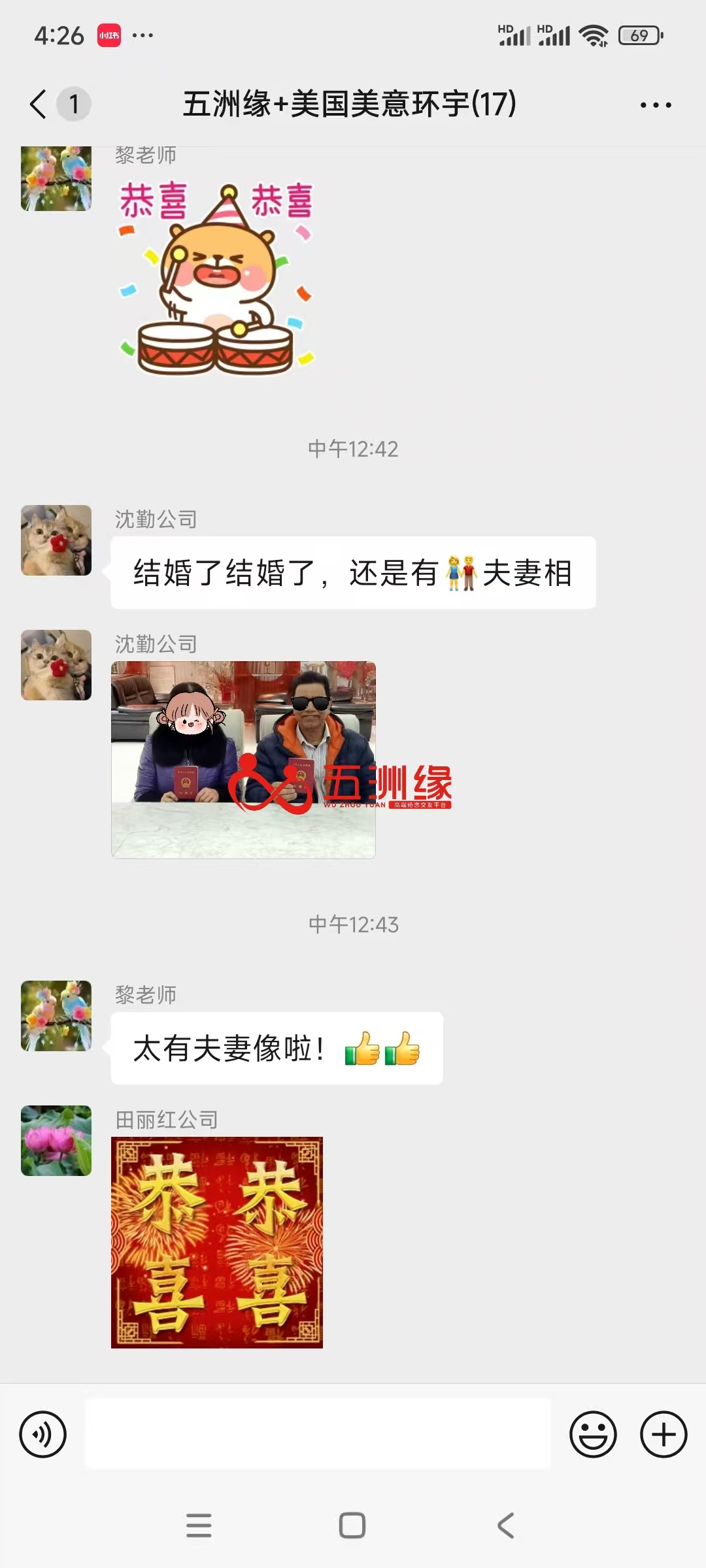Switch to voice message input
This screenshot has height=1568, width=706.
[43, 1434]
